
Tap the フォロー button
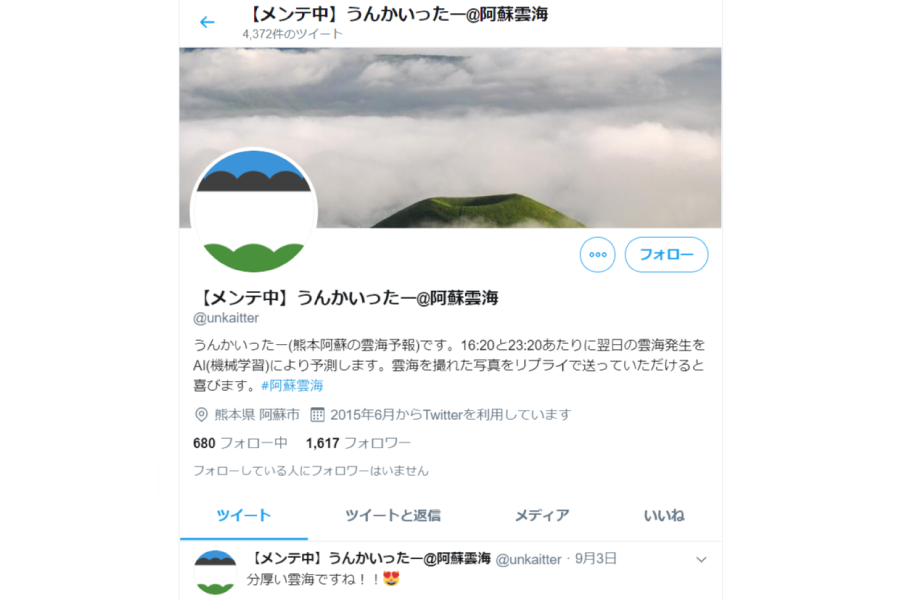point(666,255)
